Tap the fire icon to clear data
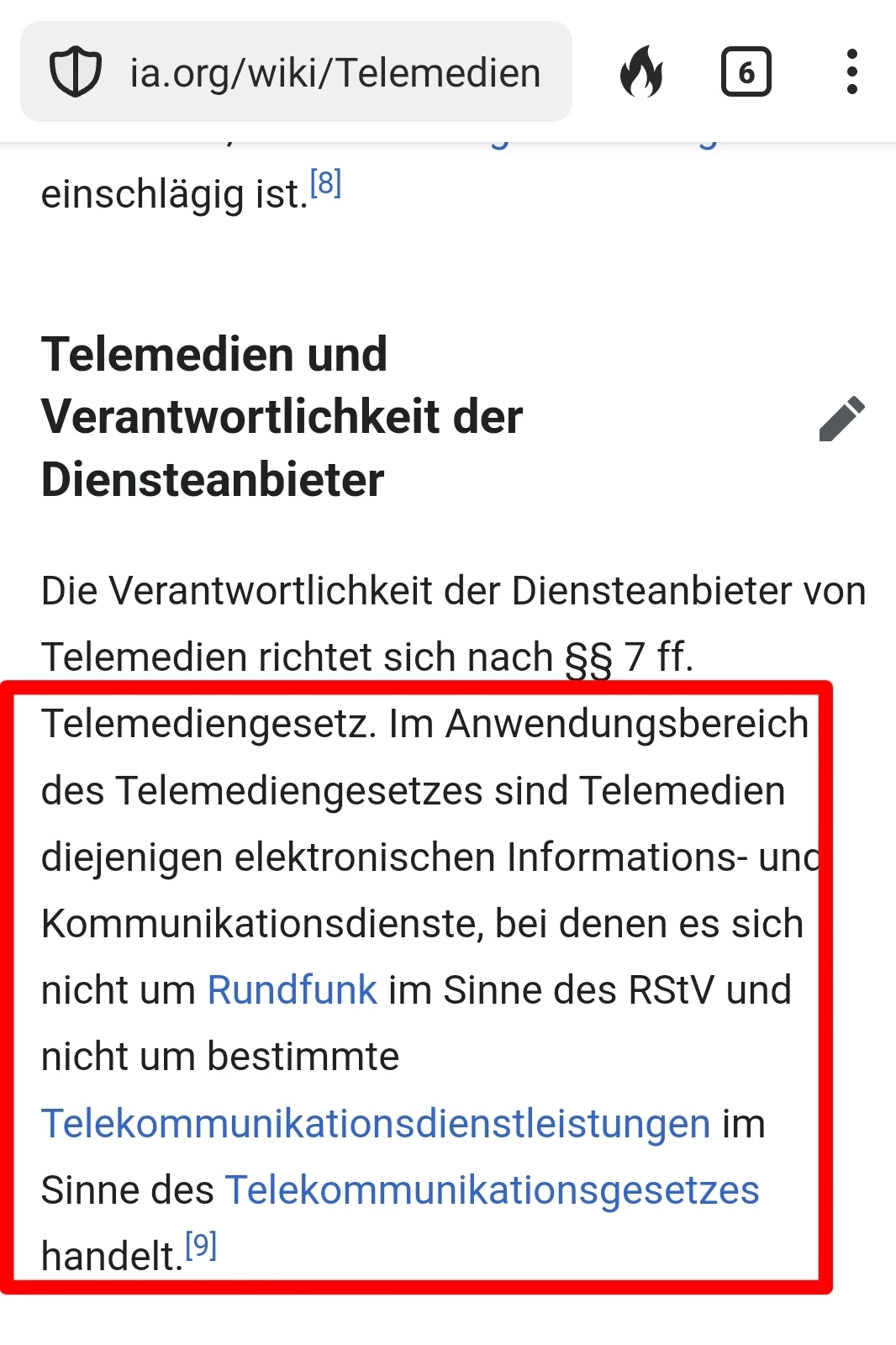This screenshot has width=896, height=1345. [x=641, y=72]
